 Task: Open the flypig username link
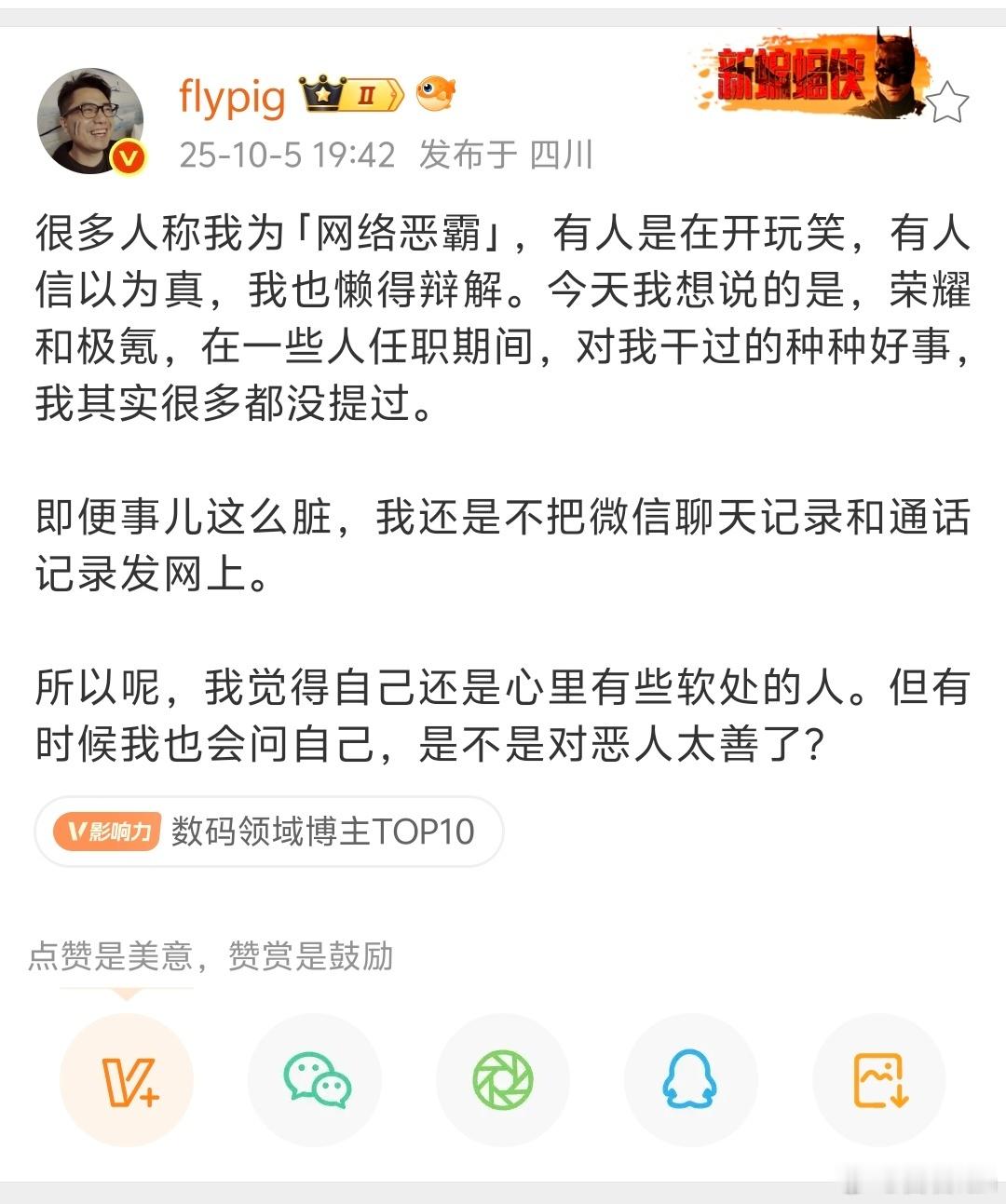(232, 95)
